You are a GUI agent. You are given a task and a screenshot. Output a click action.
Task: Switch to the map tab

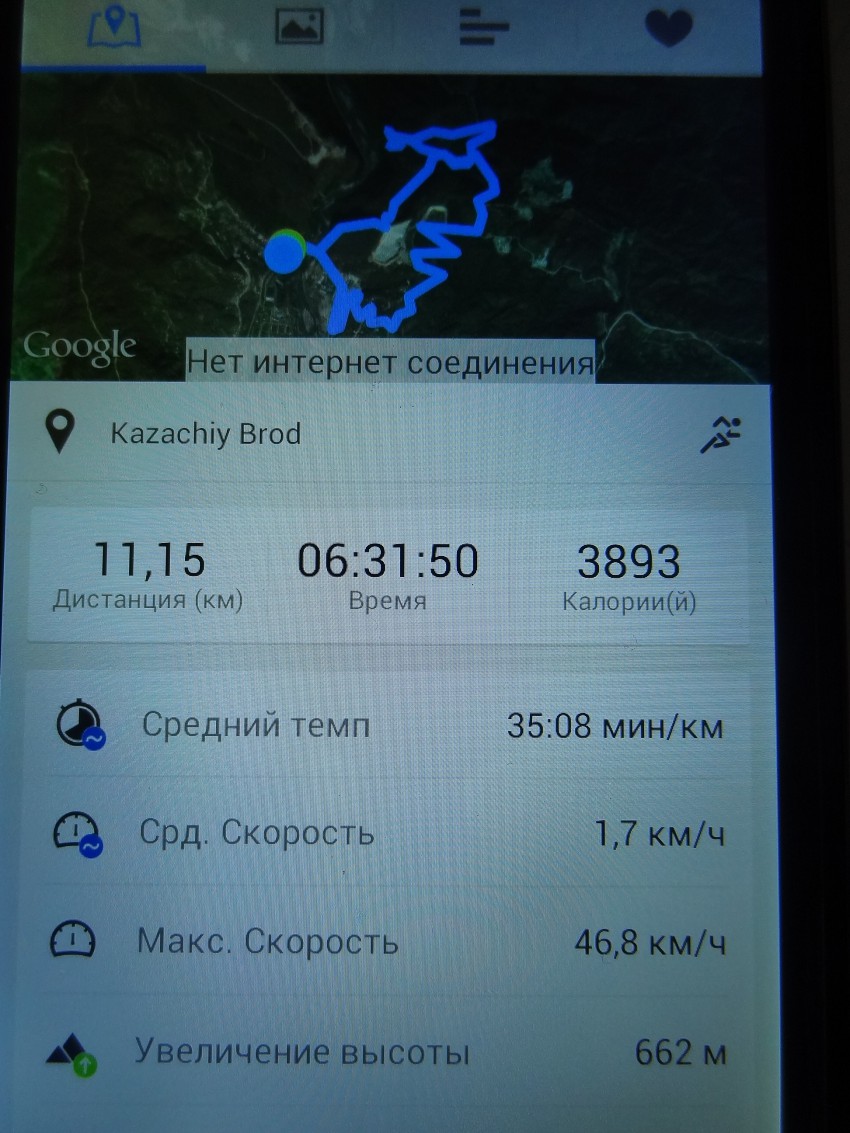click(x=115, y=28)
